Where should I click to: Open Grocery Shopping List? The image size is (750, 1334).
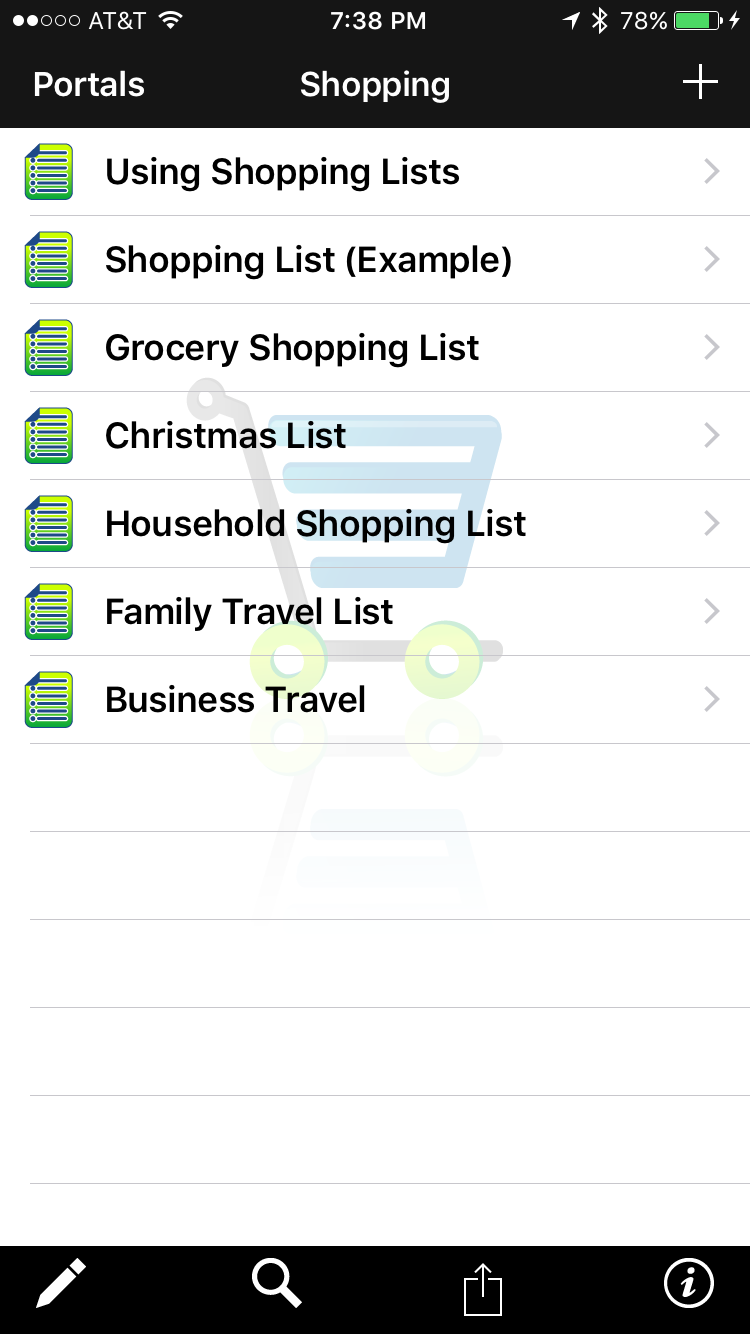375,348
